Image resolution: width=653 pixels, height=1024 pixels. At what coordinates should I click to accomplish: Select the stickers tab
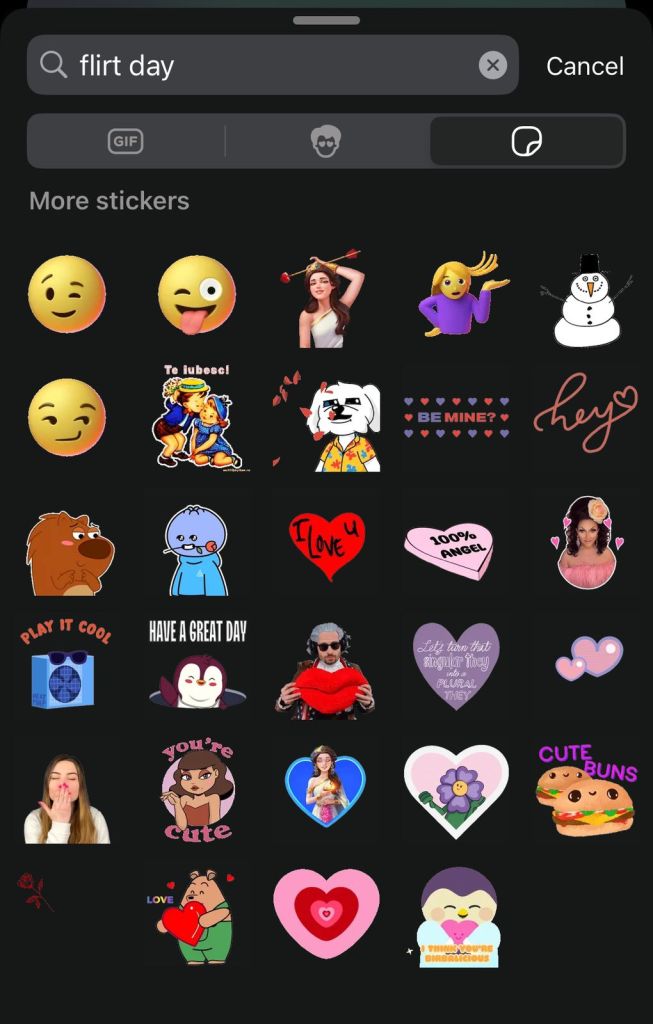pos(526,142)
